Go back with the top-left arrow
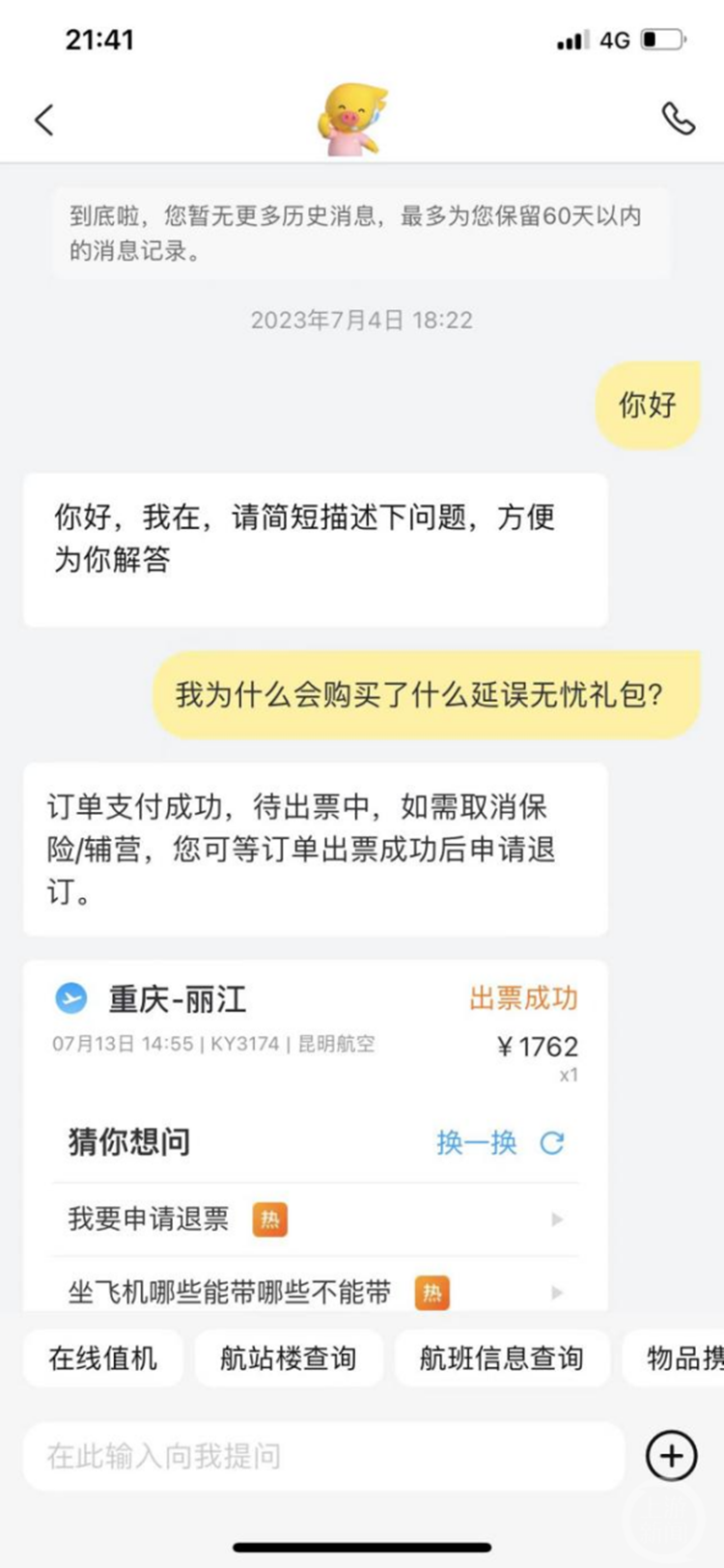 pyautogui.click(x=44, y=120)
